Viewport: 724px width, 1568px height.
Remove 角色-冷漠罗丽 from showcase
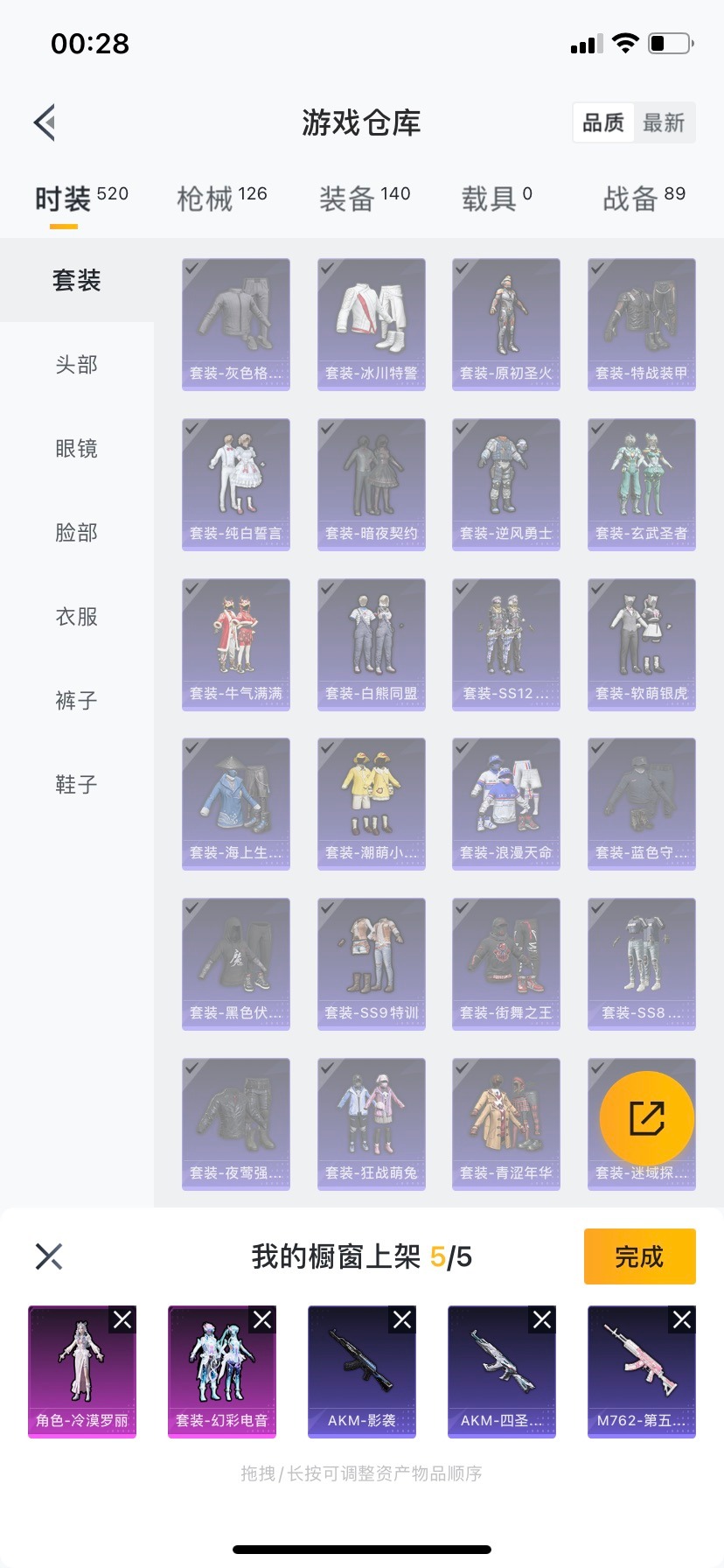point(122,1319)
